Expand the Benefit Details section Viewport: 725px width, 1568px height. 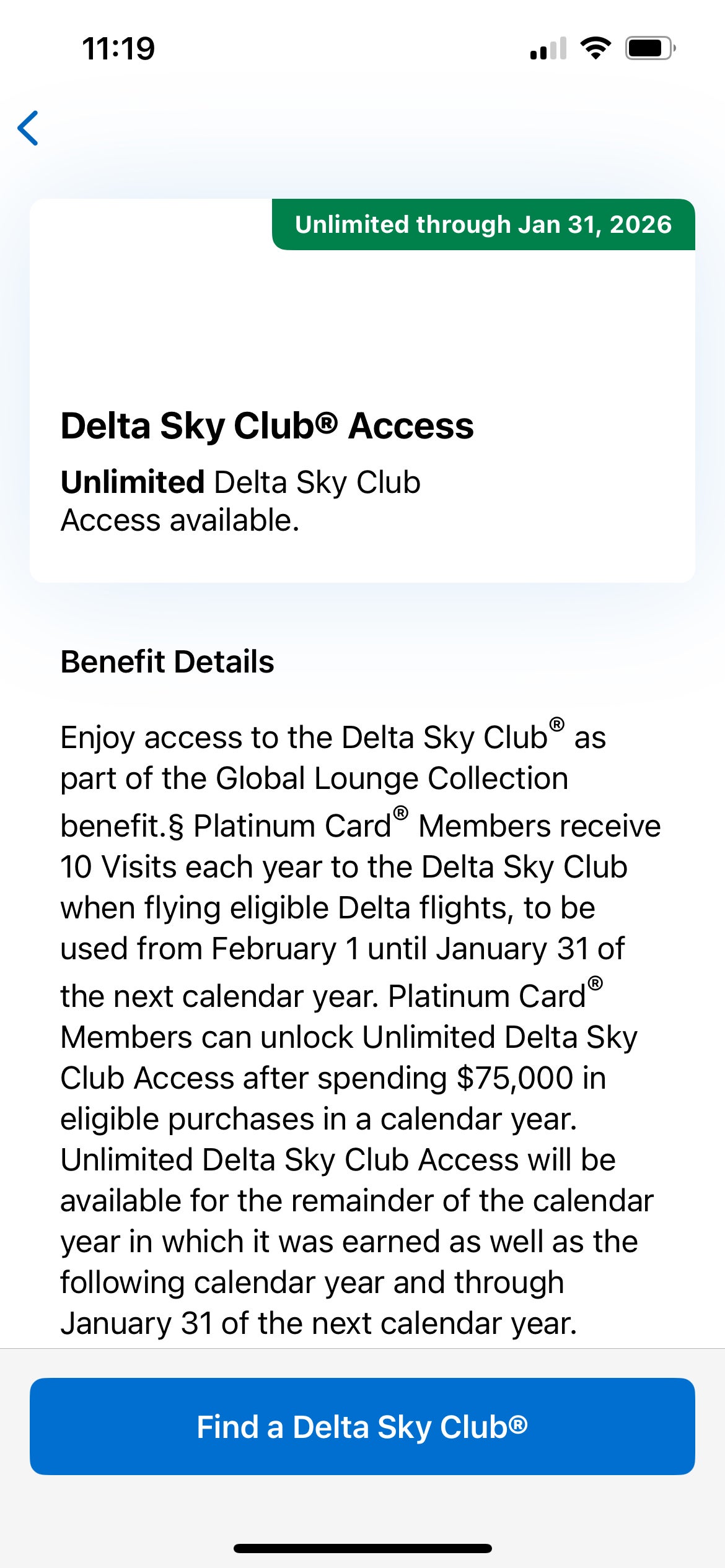click(x=168, y=661)
